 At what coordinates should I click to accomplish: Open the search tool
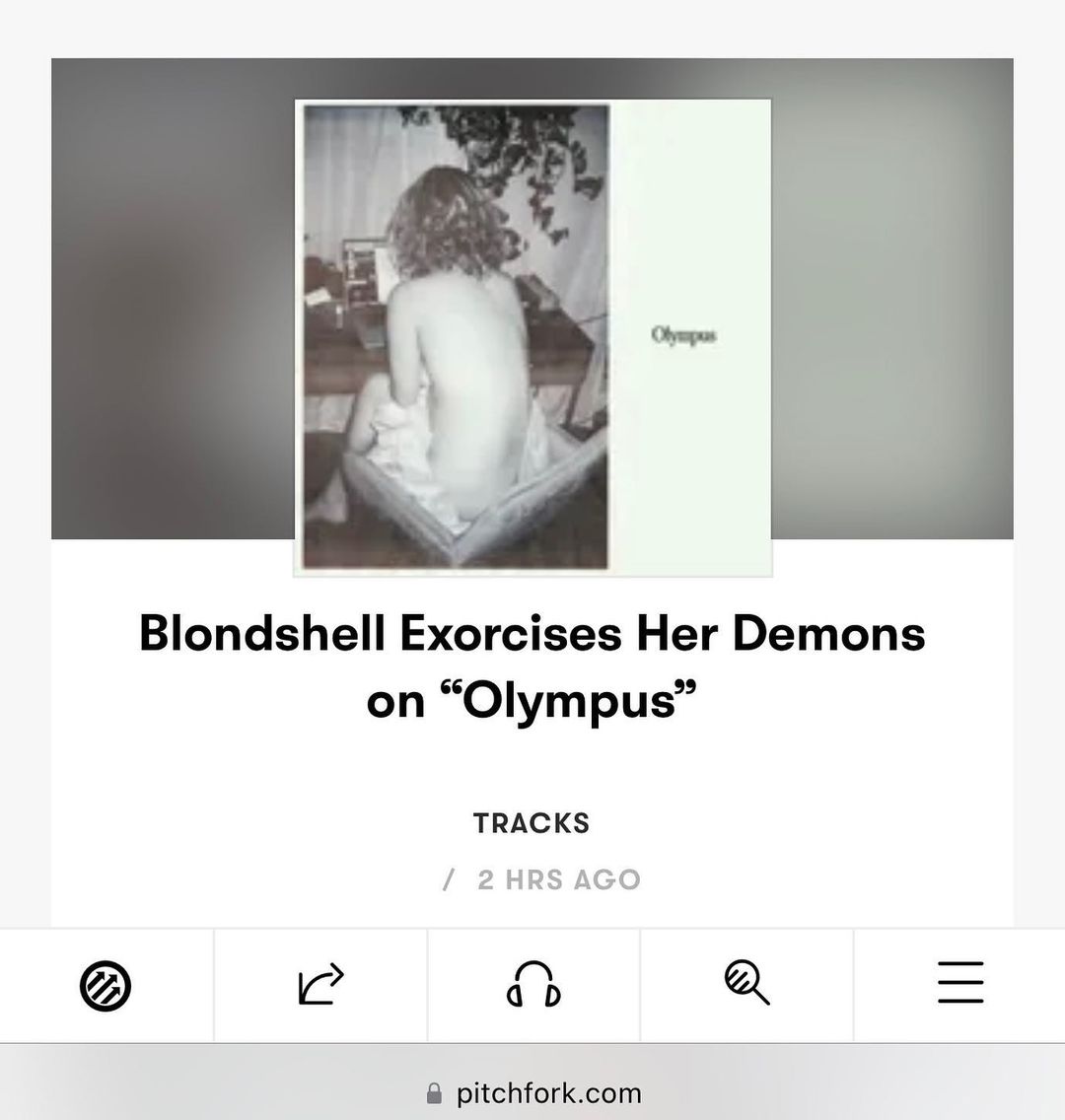tap(746, 985)
